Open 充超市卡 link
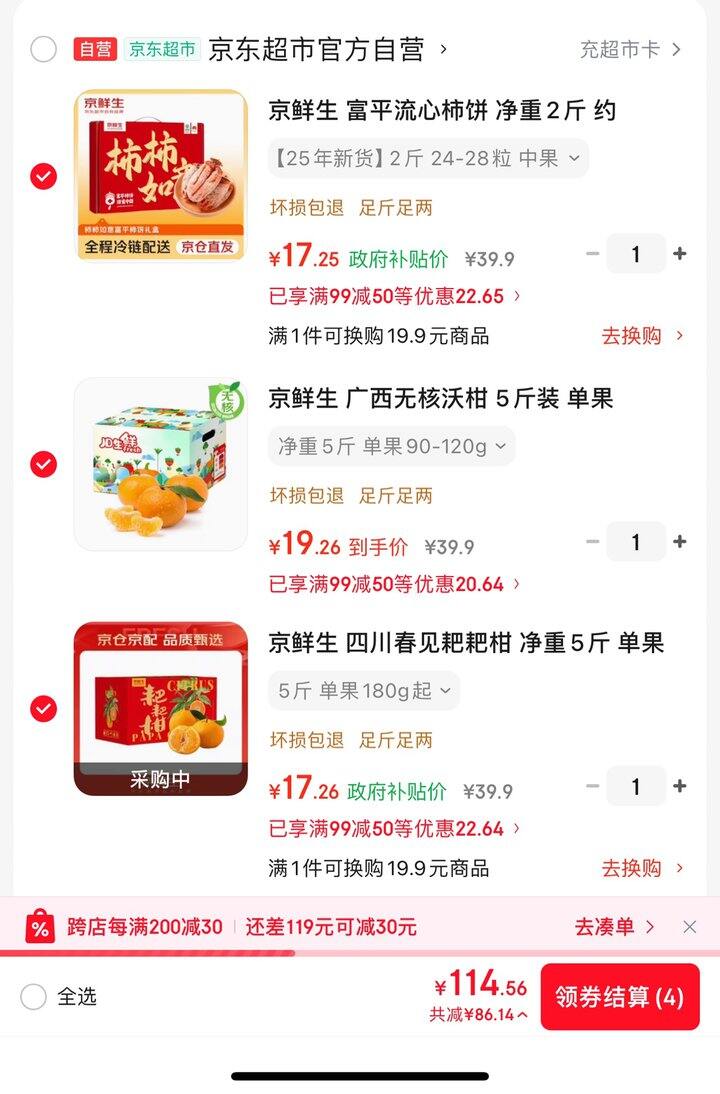The image size is (720, 1094). click(630, 49)
